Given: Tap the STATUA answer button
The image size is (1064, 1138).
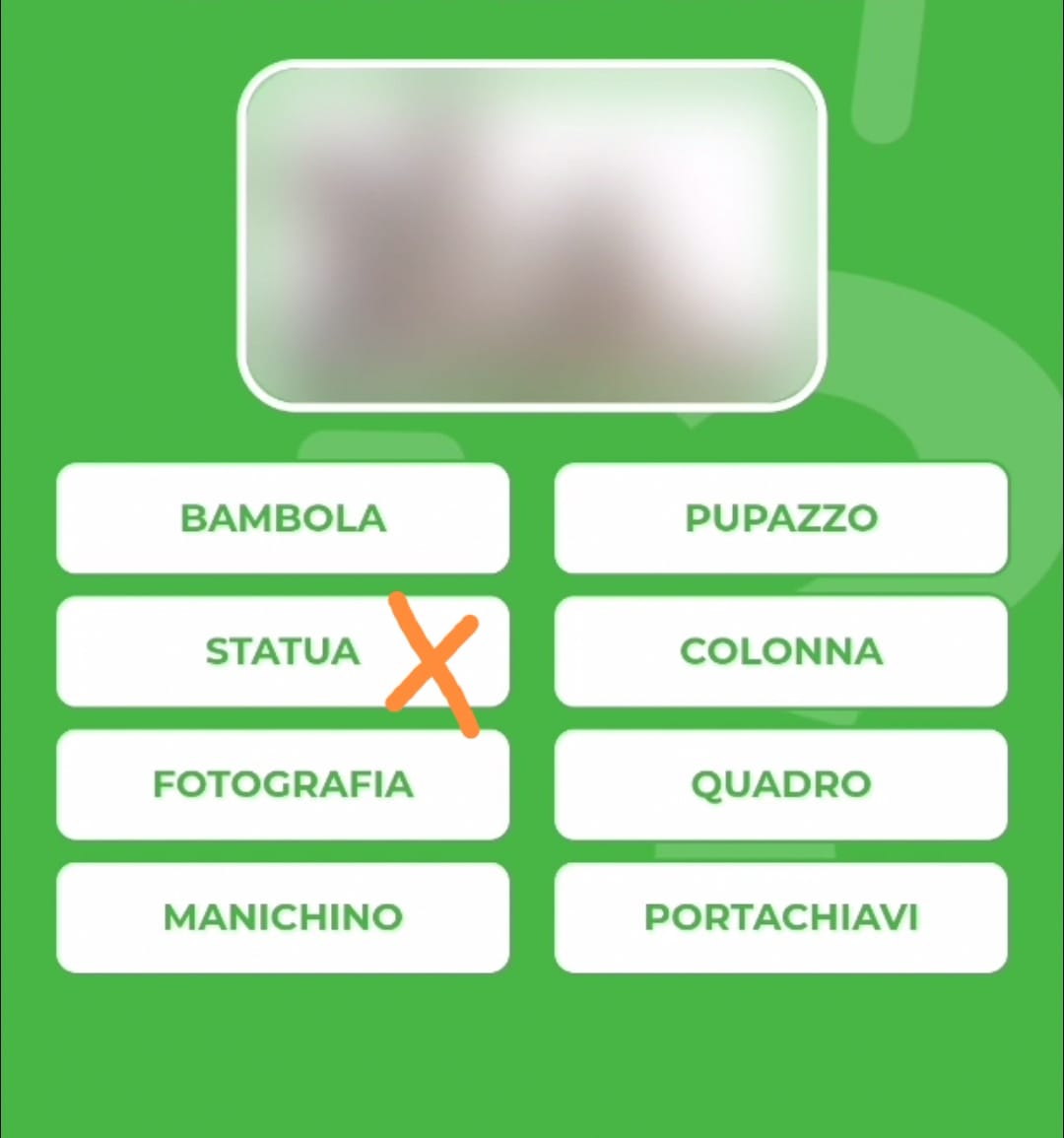Looking at the screenshot, I should 283,651.
